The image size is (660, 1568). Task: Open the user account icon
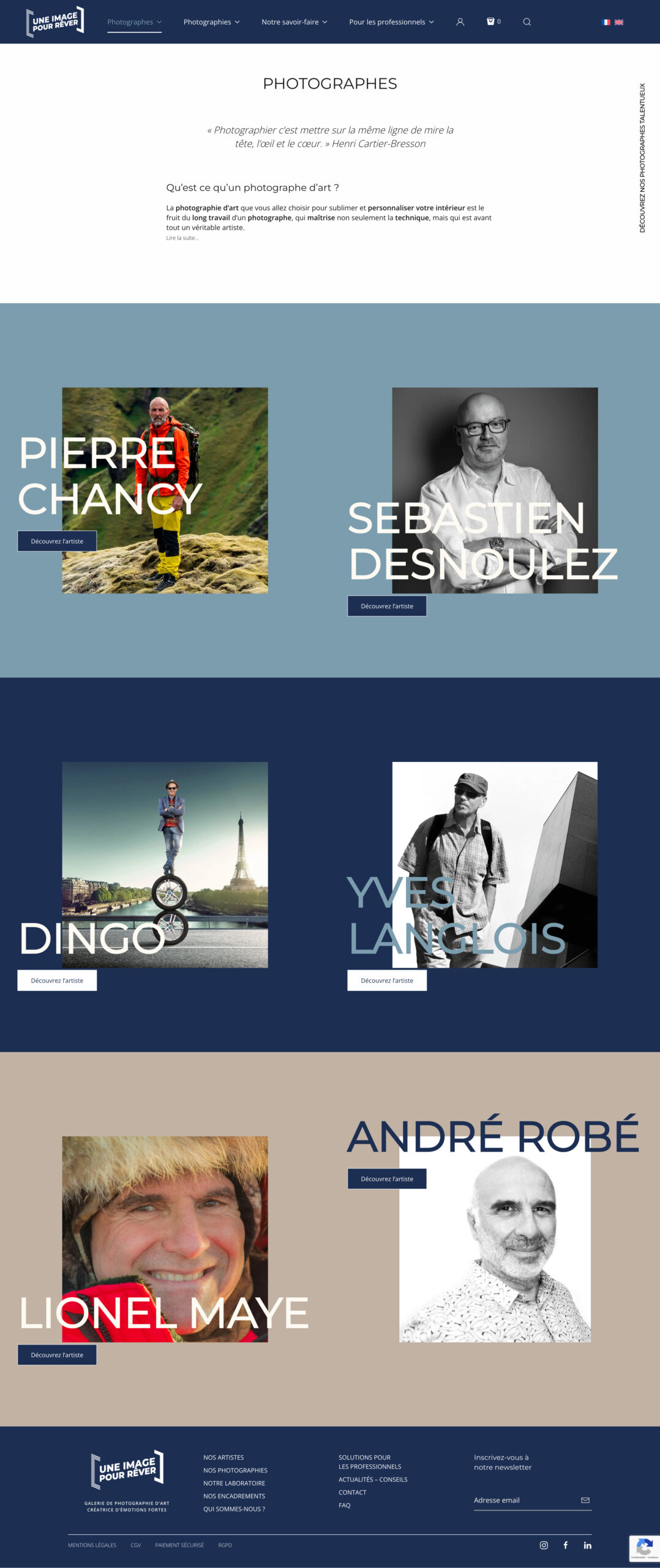[460, 22]
